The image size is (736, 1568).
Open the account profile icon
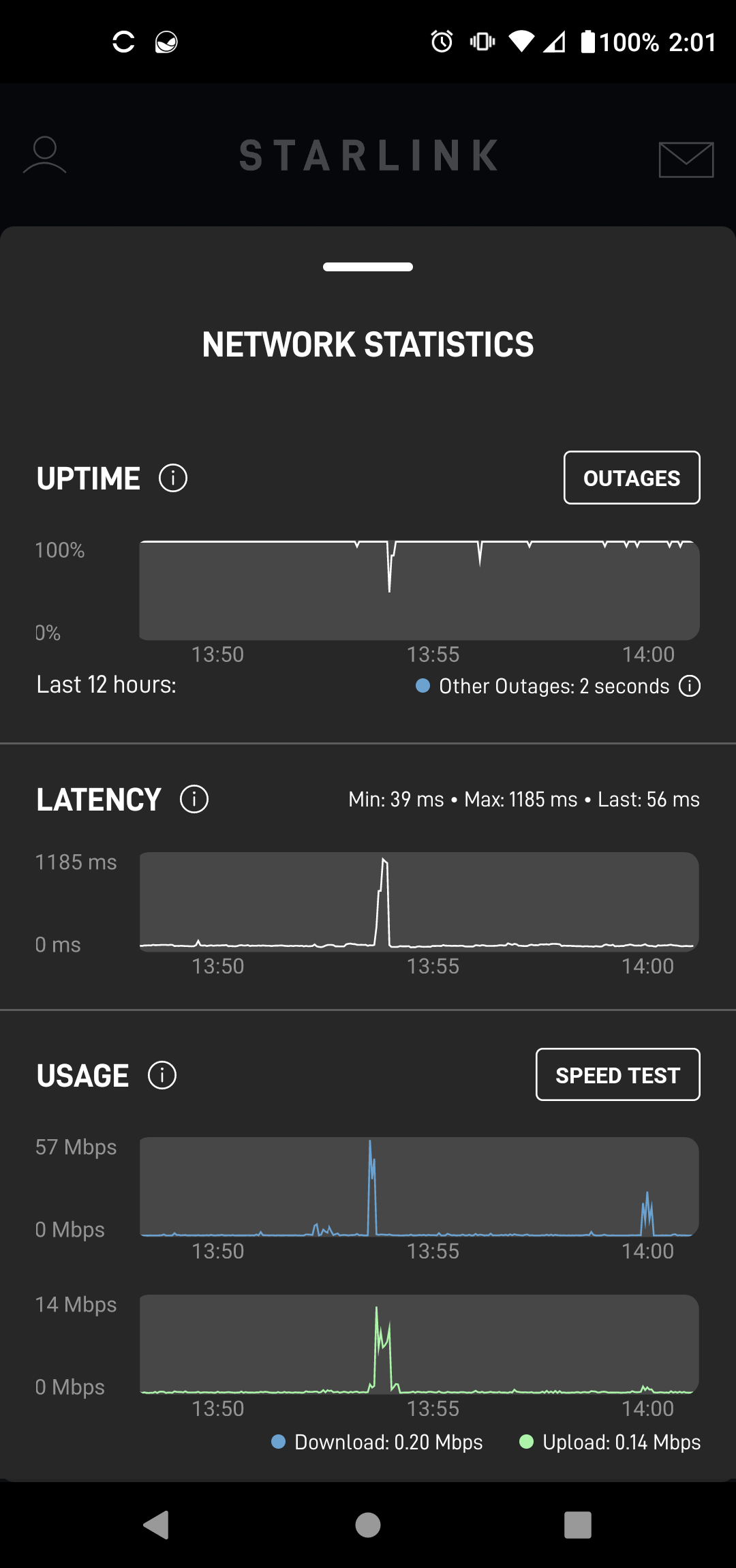click(45, 155)
